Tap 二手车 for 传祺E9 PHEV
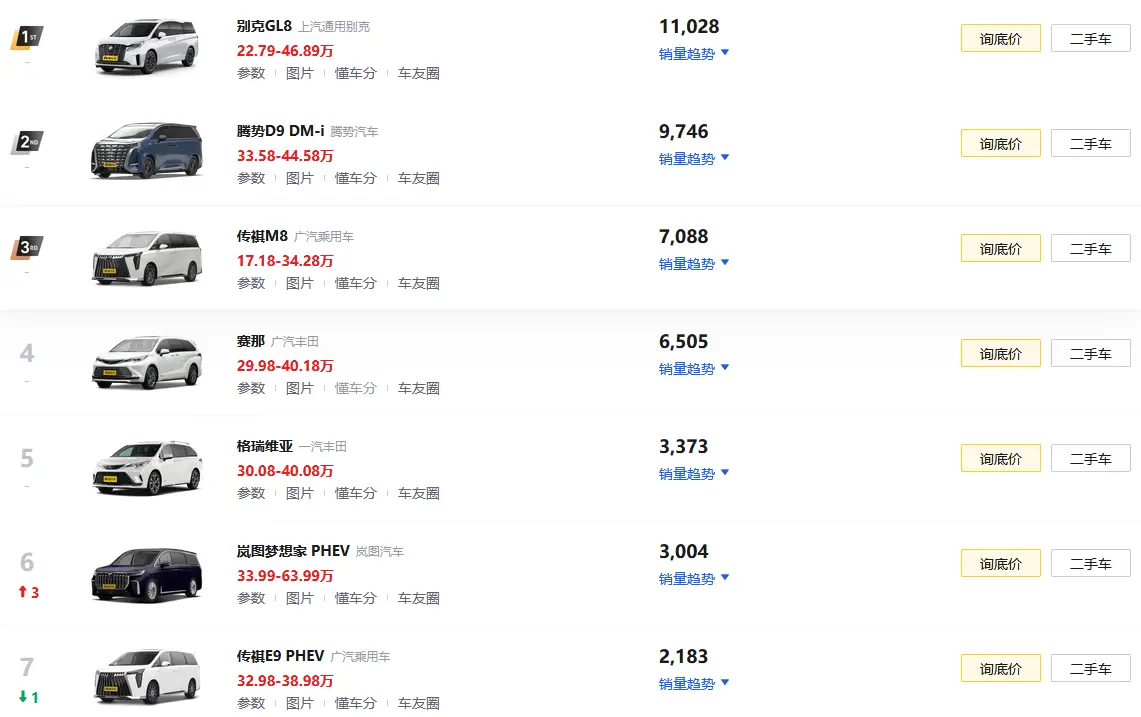The image size is (1141, 717). pos(1090,669)
